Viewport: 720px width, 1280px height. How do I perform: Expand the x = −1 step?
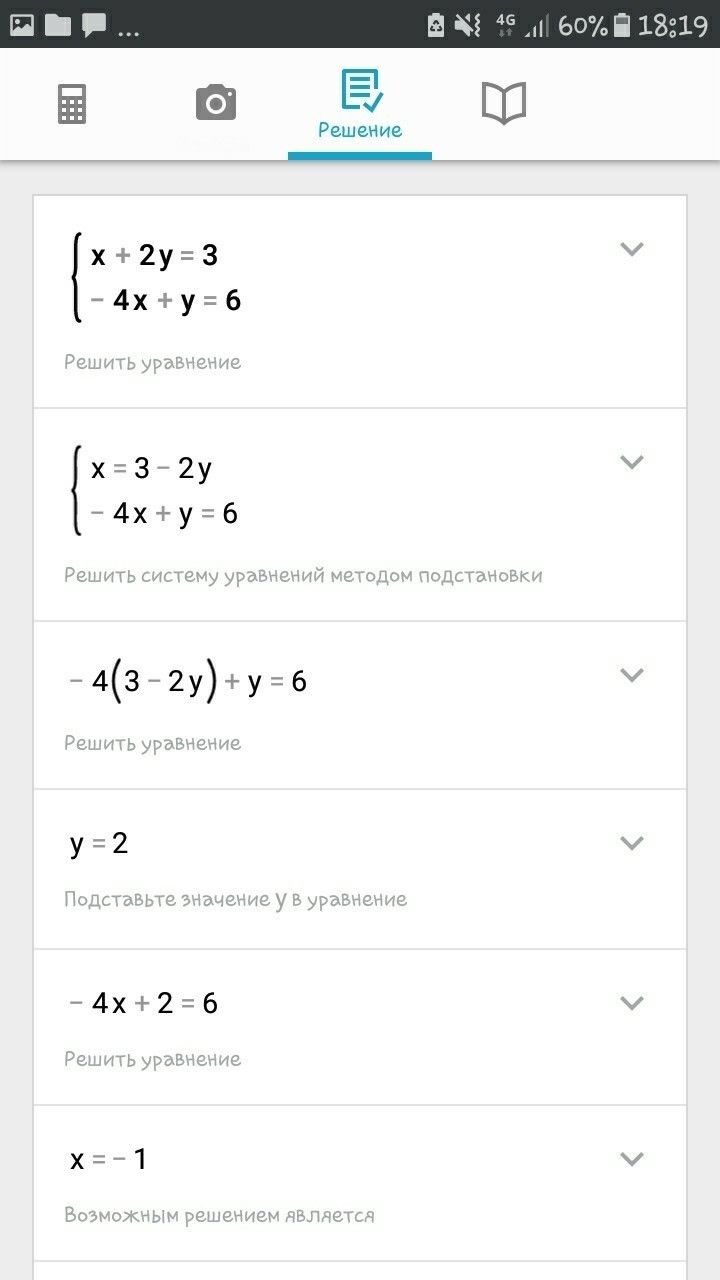pos(631,1159)
